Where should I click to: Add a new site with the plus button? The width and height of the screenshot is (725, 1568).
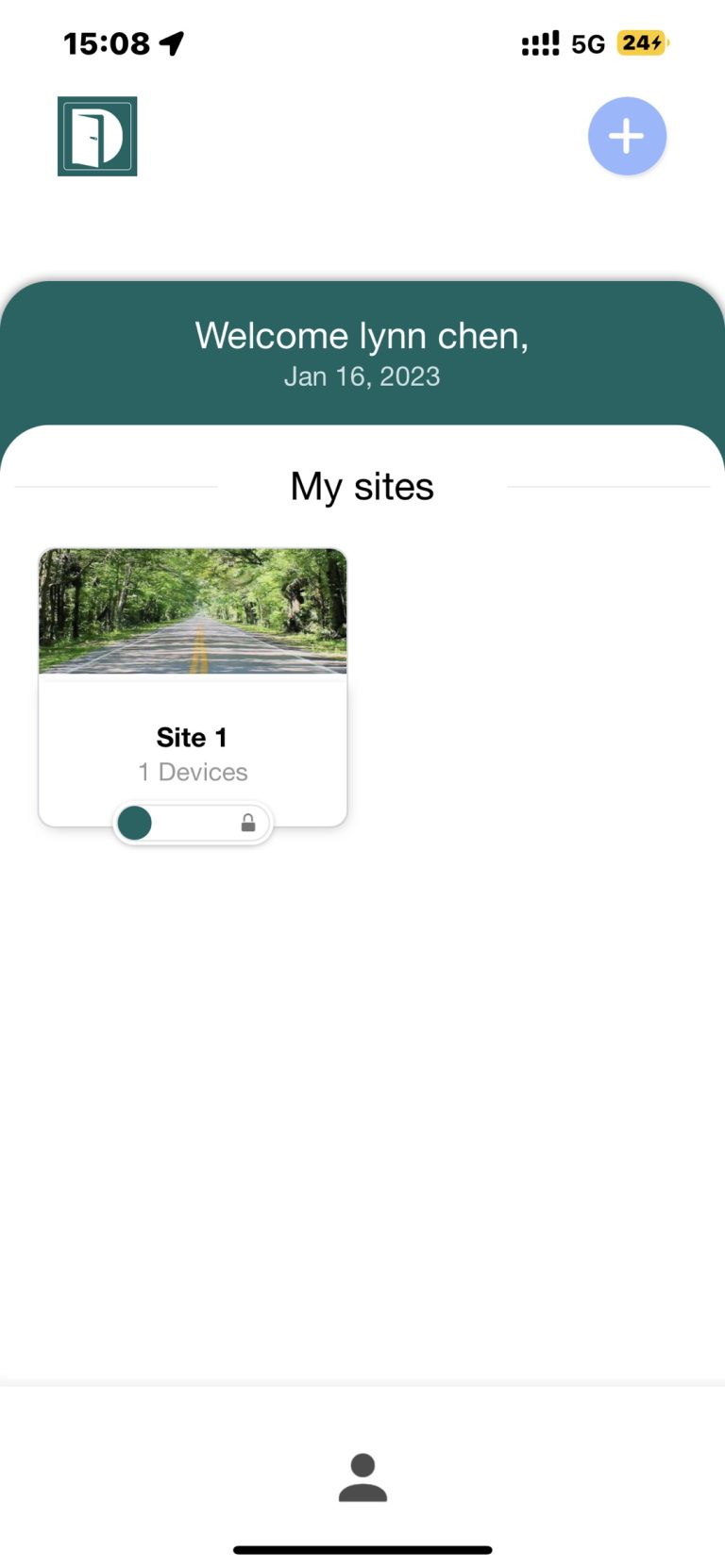(x=627, y=137)
